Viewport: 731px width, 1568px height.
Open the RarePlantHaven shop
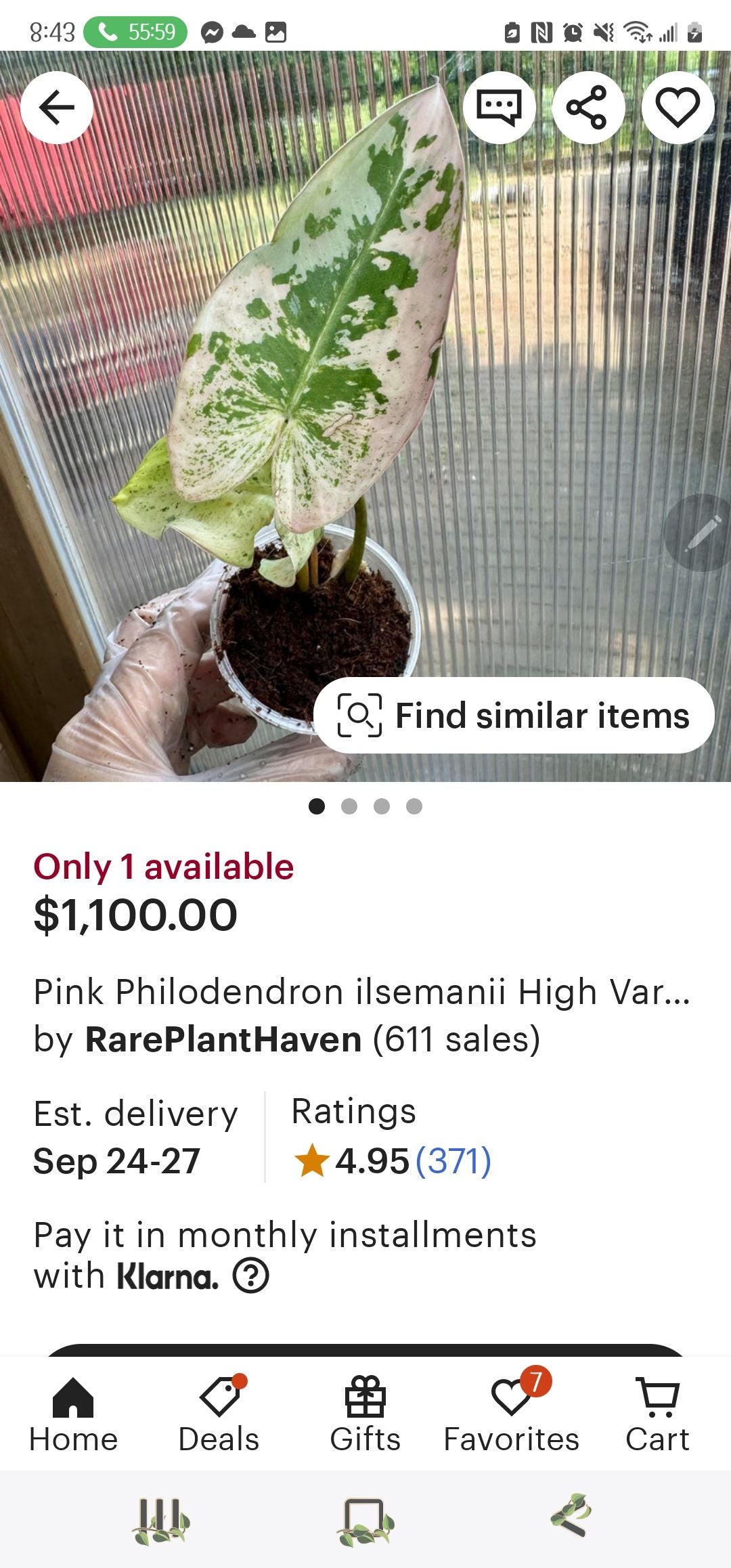223,1039
